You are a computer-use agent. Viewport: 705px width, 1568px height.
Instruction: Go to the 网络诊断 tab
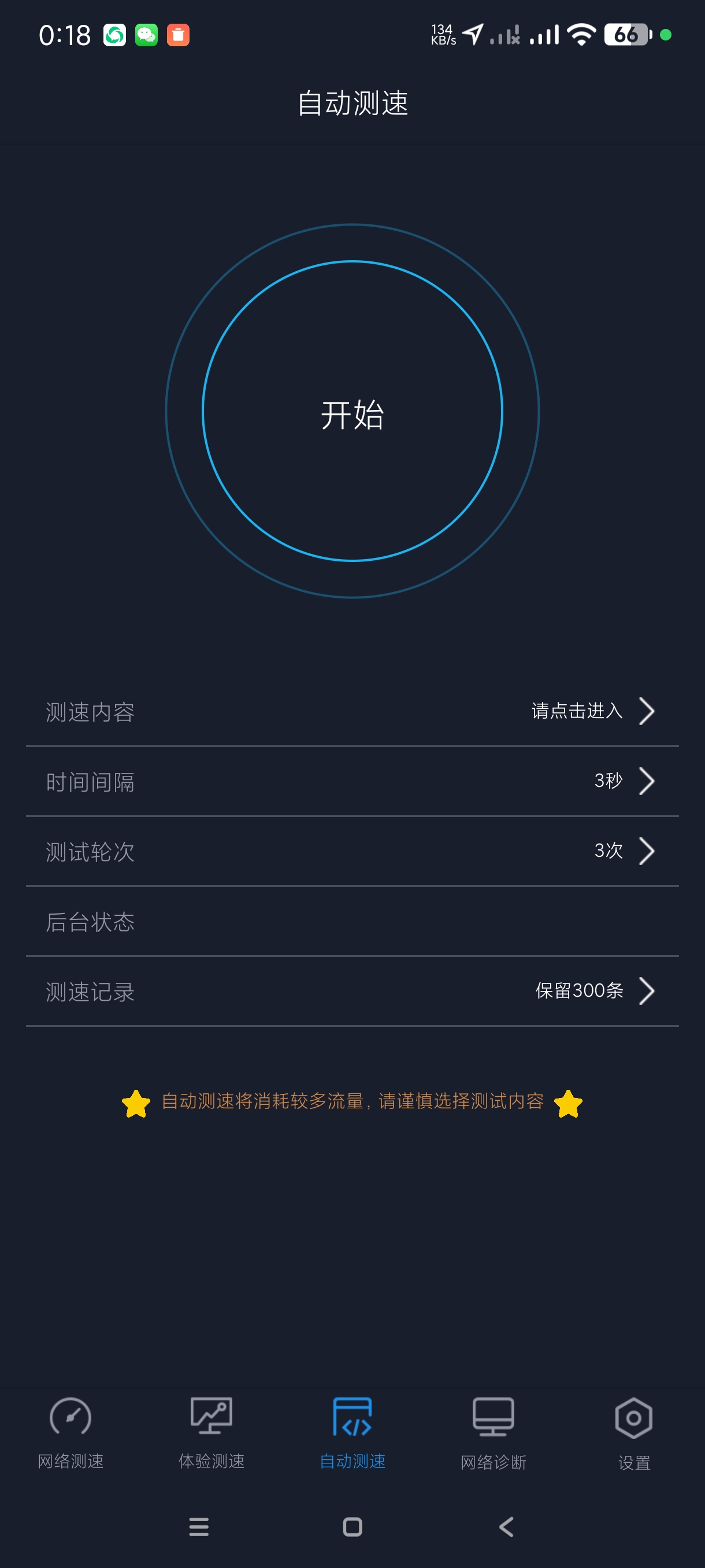(x=493, y=1433)
